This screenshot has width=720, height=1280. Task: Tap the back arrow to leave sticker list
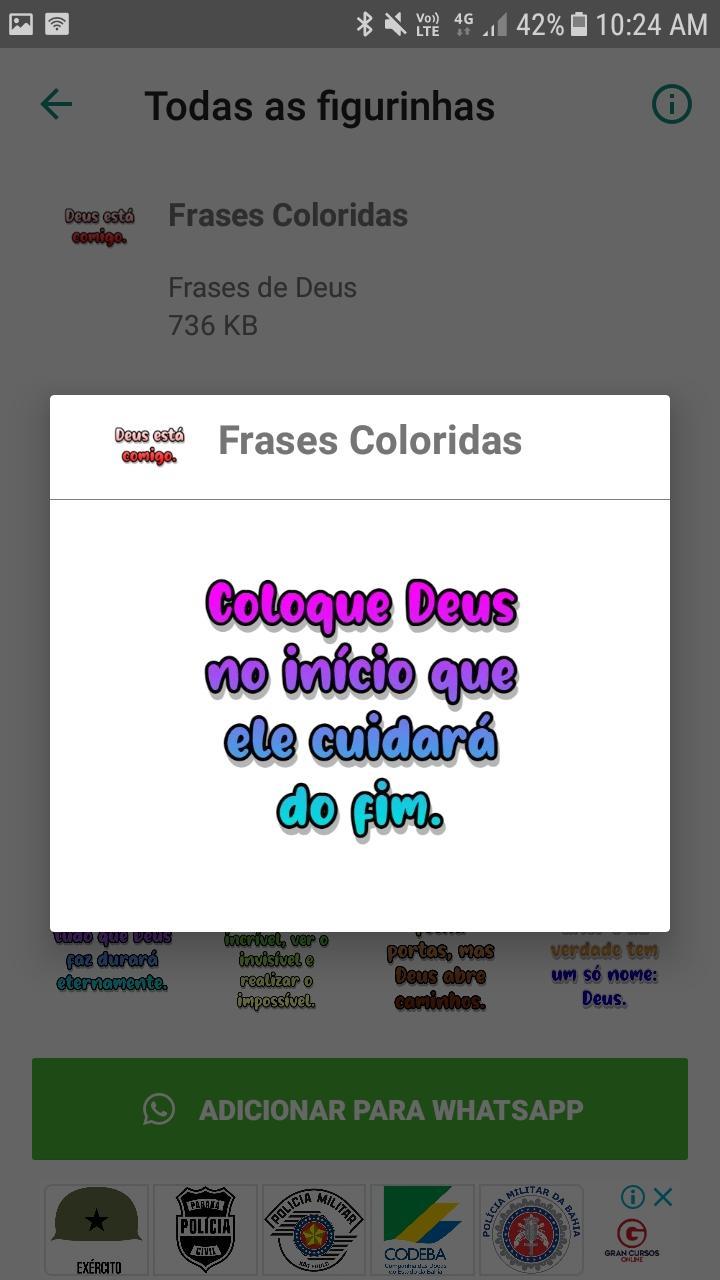pos(57,103)
